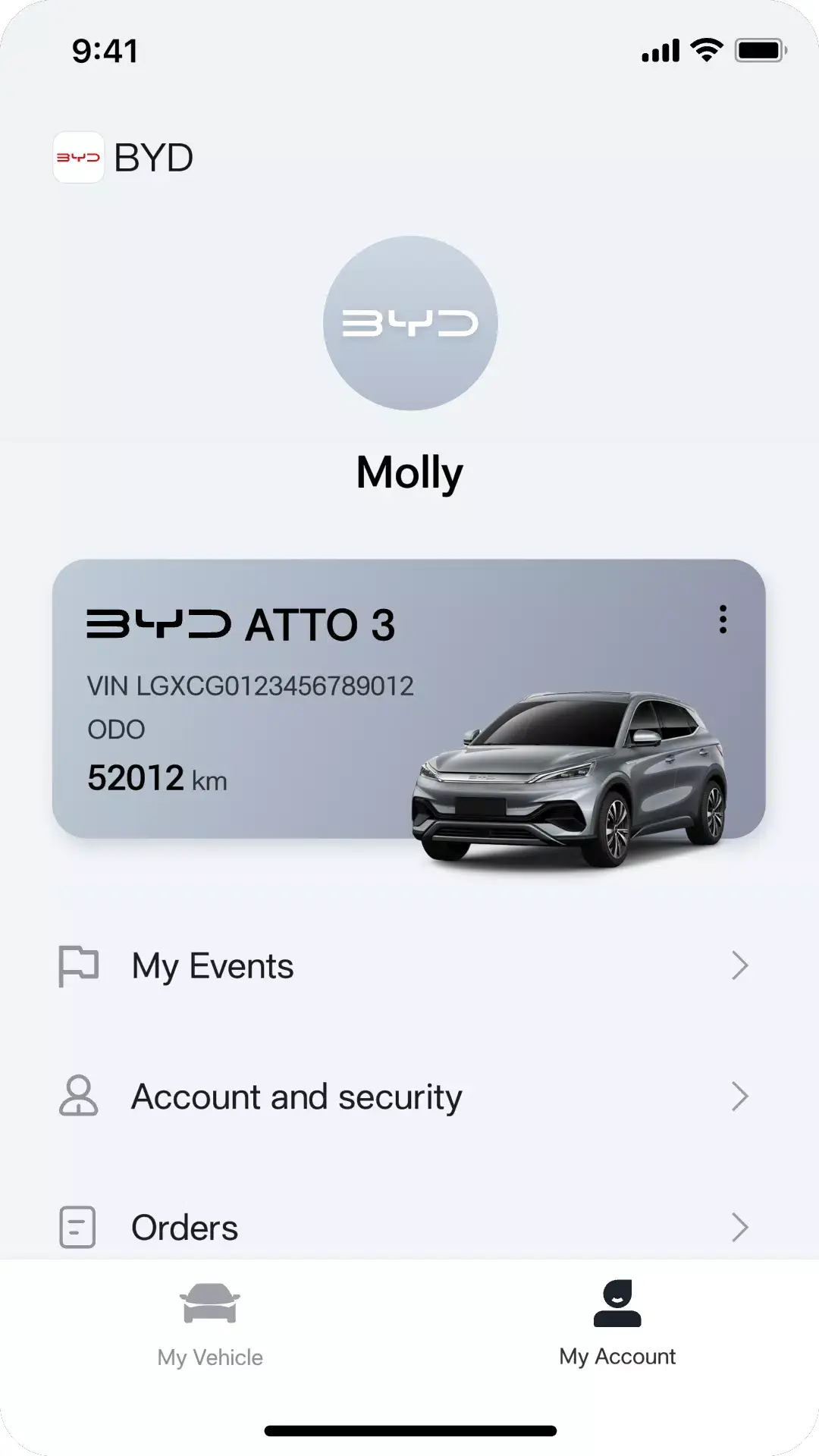Expand the My Events row chevron
Viewport: 819px width, 1456px height.
[x=741, y=965]
